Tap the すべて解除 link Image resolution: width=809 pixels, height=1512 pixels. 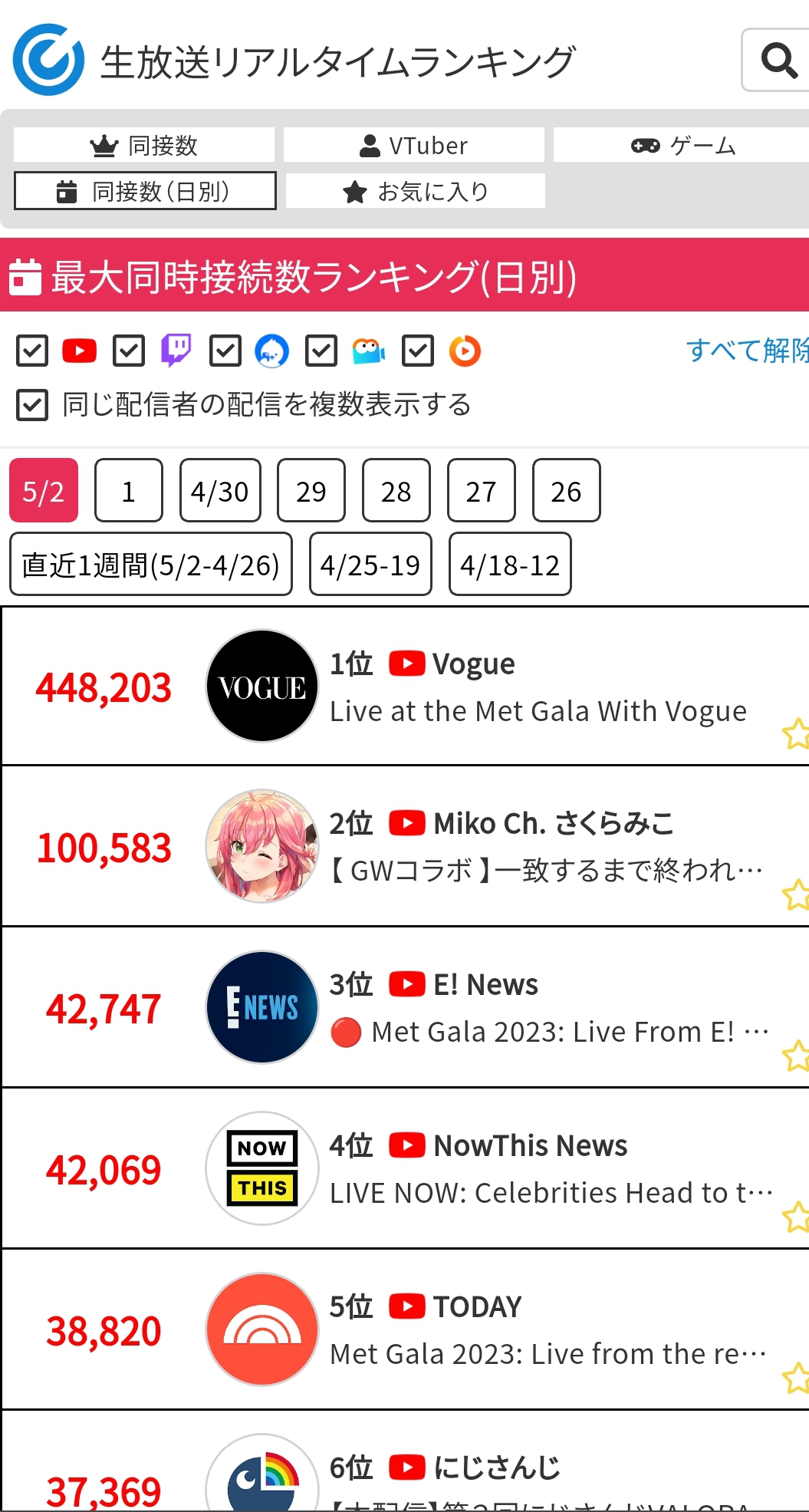click(747, 350)
